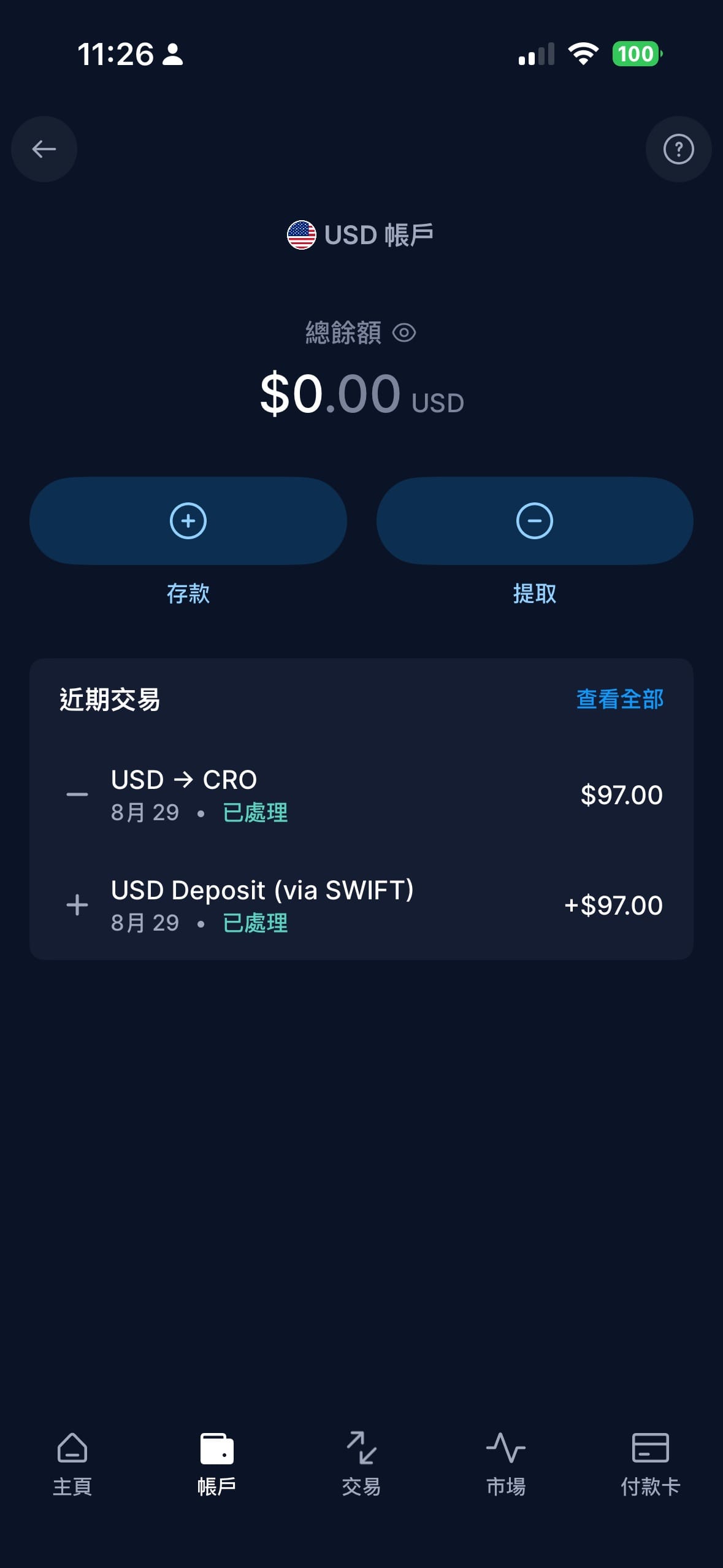Switch to the 主頁 home tab
This screenshot has height=1568, width=723.
[x=72, y=1464]
